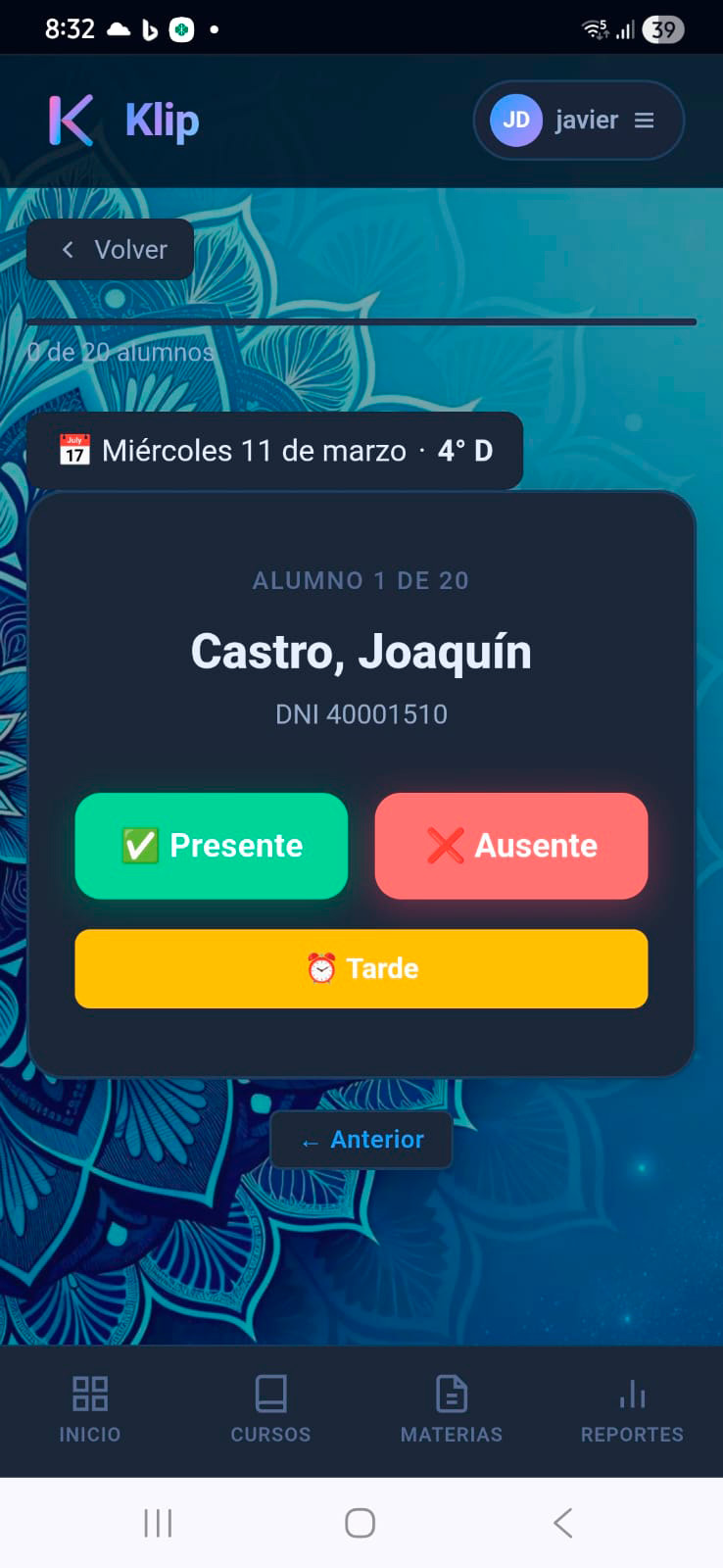723x1568 pixels.
Task: Open the Cursos tab
Action: (x=270, y=1409)
